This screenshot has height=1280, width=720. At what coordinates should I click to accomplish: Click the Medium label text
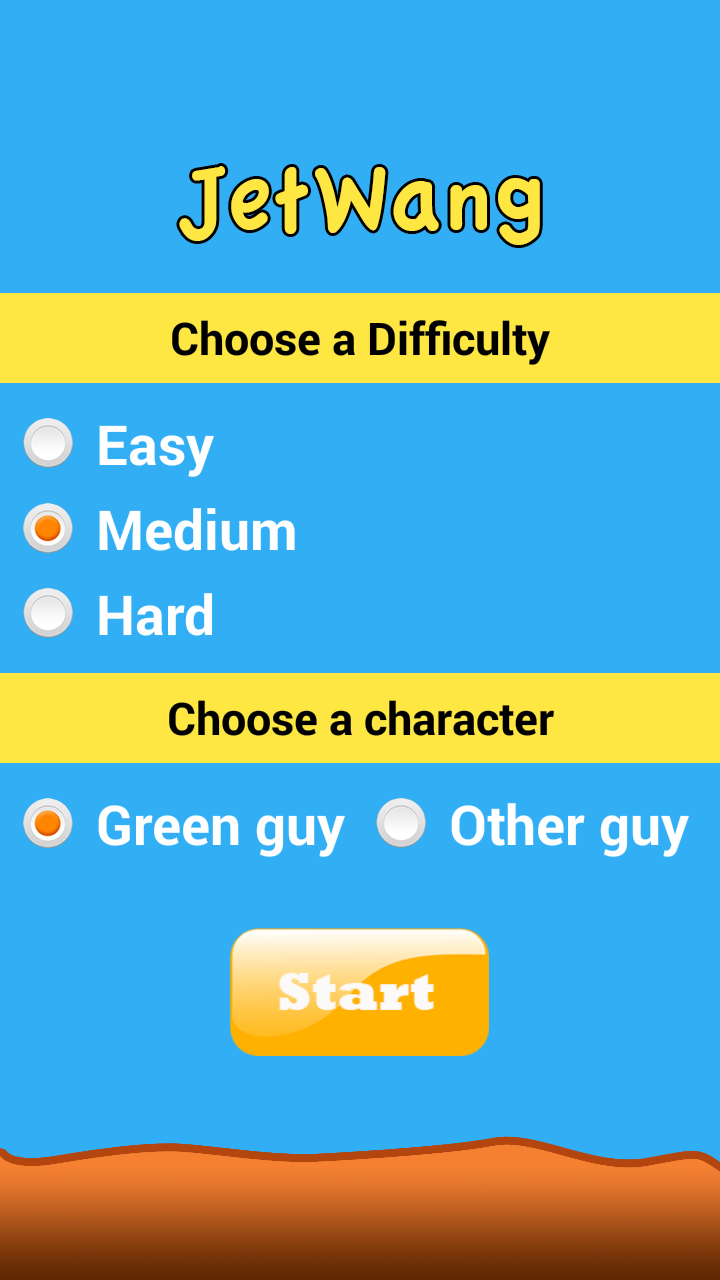(195, 529)
